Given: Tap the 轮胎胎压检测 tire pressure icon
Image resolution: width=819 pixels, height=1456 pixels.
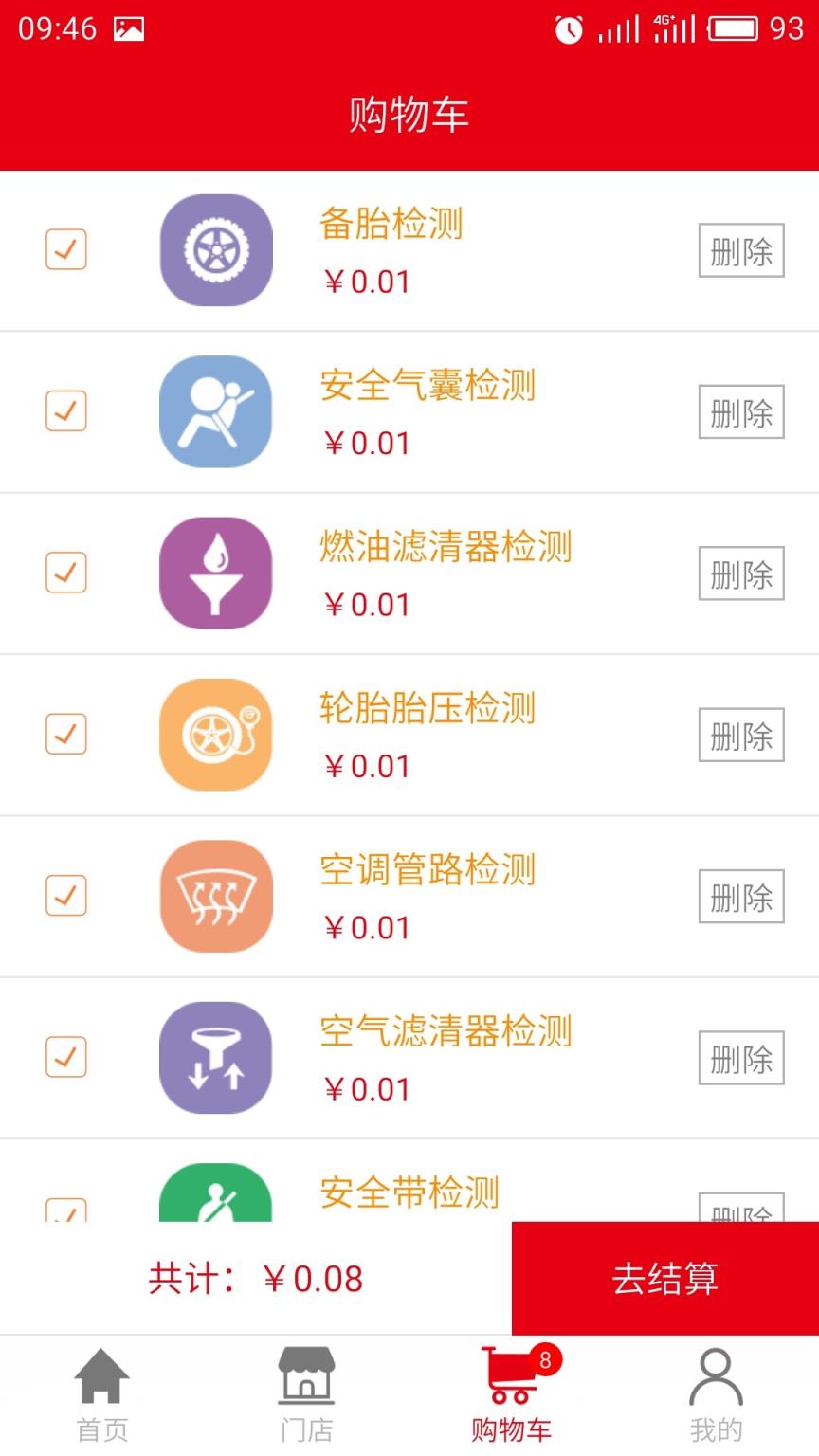Looking at the screenshot, I should pos(216,735).
